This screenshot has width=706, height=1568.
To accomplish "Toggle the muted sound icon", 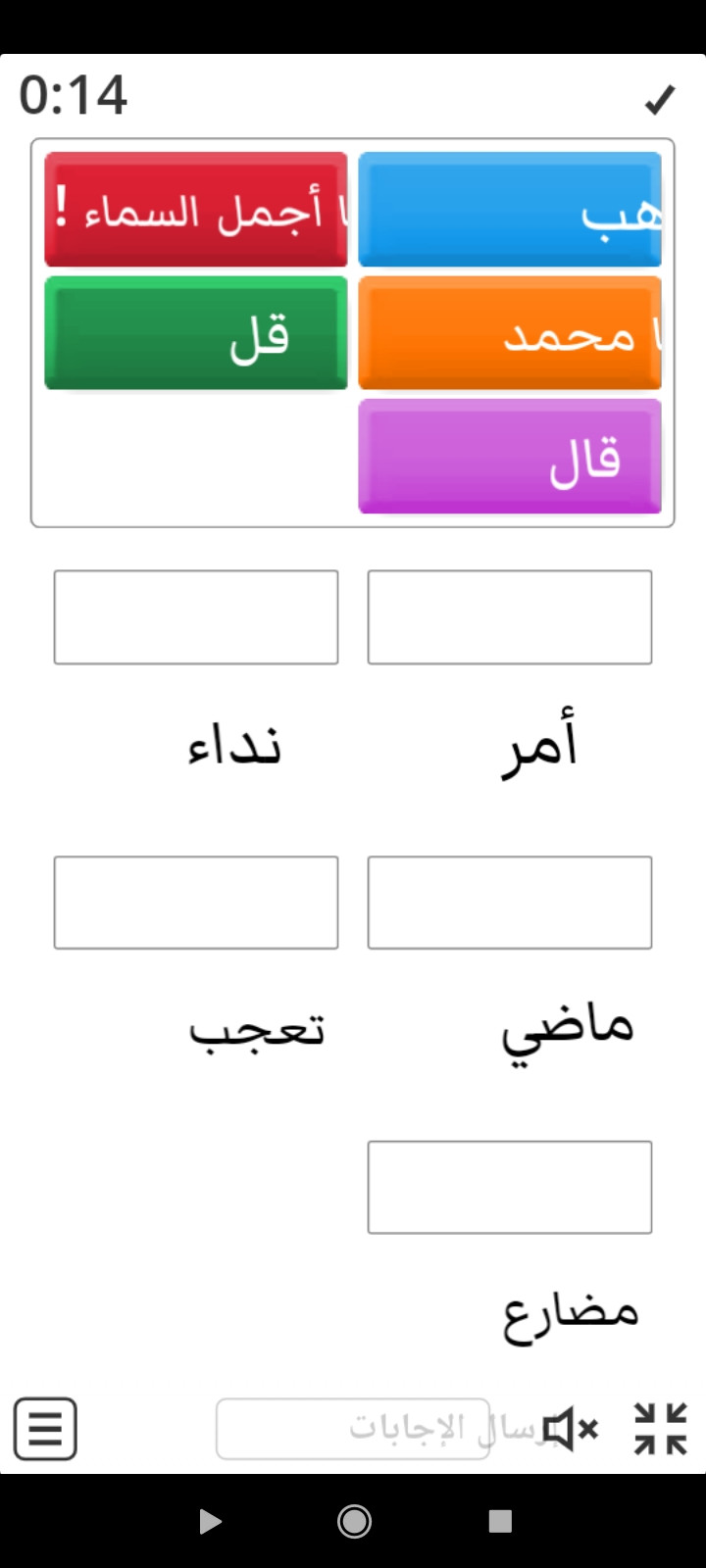I will pos(571,1429).
